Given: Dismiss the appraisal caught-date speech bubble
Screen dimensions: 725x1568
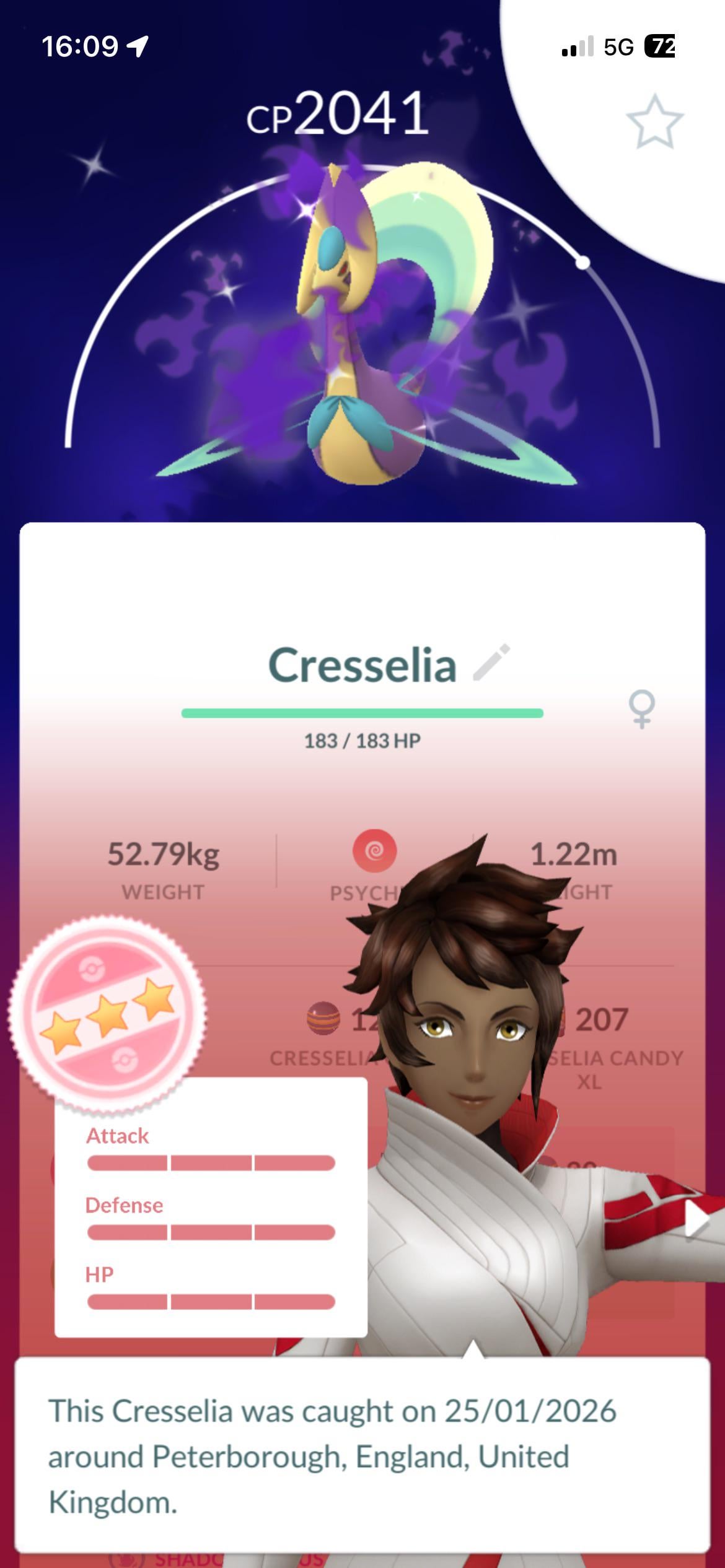Looking at the screenshot, I should tap(362, 1457).
